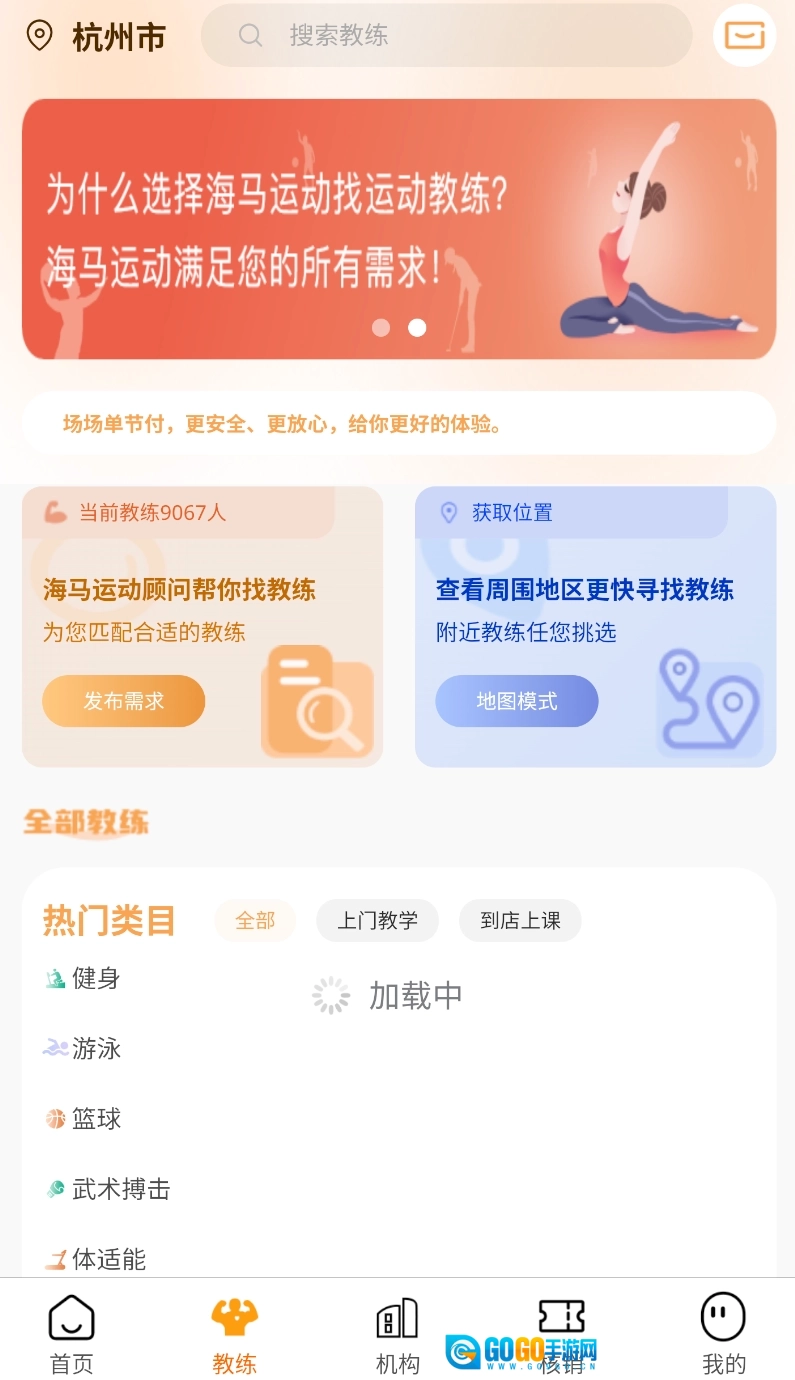Open 地图模式 to find nearby coaches
The height and width of the screenshot is (1380, 795).
click(x=516, y=701)
